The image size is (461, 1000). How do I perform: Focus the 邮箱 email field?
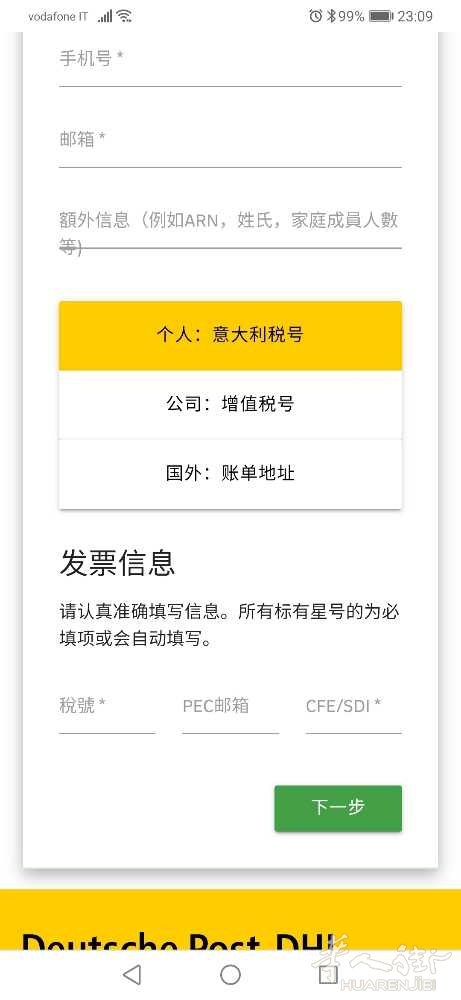point(230,143)
